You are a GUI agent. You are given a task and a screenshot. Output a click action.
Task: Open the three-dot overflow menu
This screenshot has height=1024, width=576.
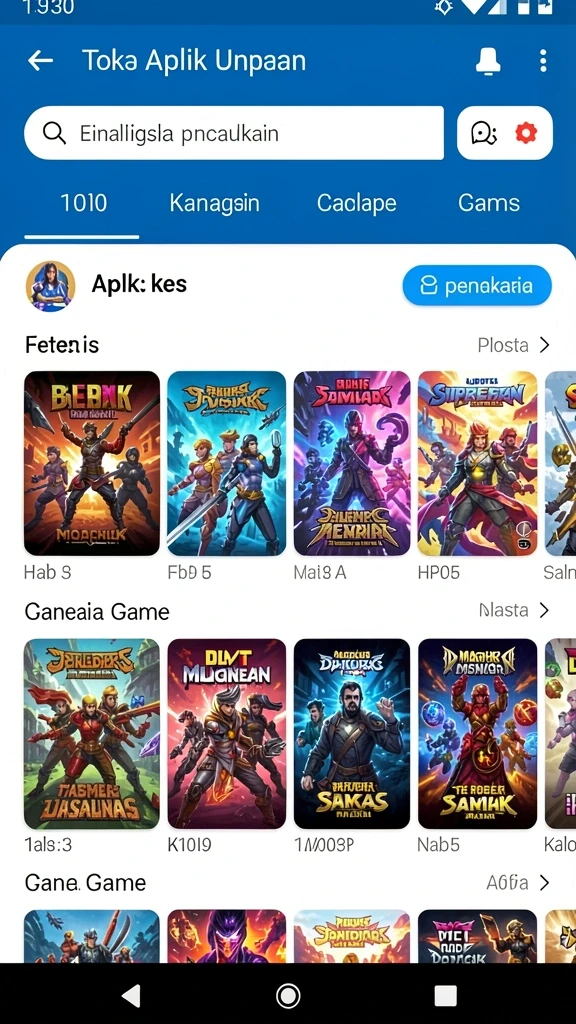543,61
